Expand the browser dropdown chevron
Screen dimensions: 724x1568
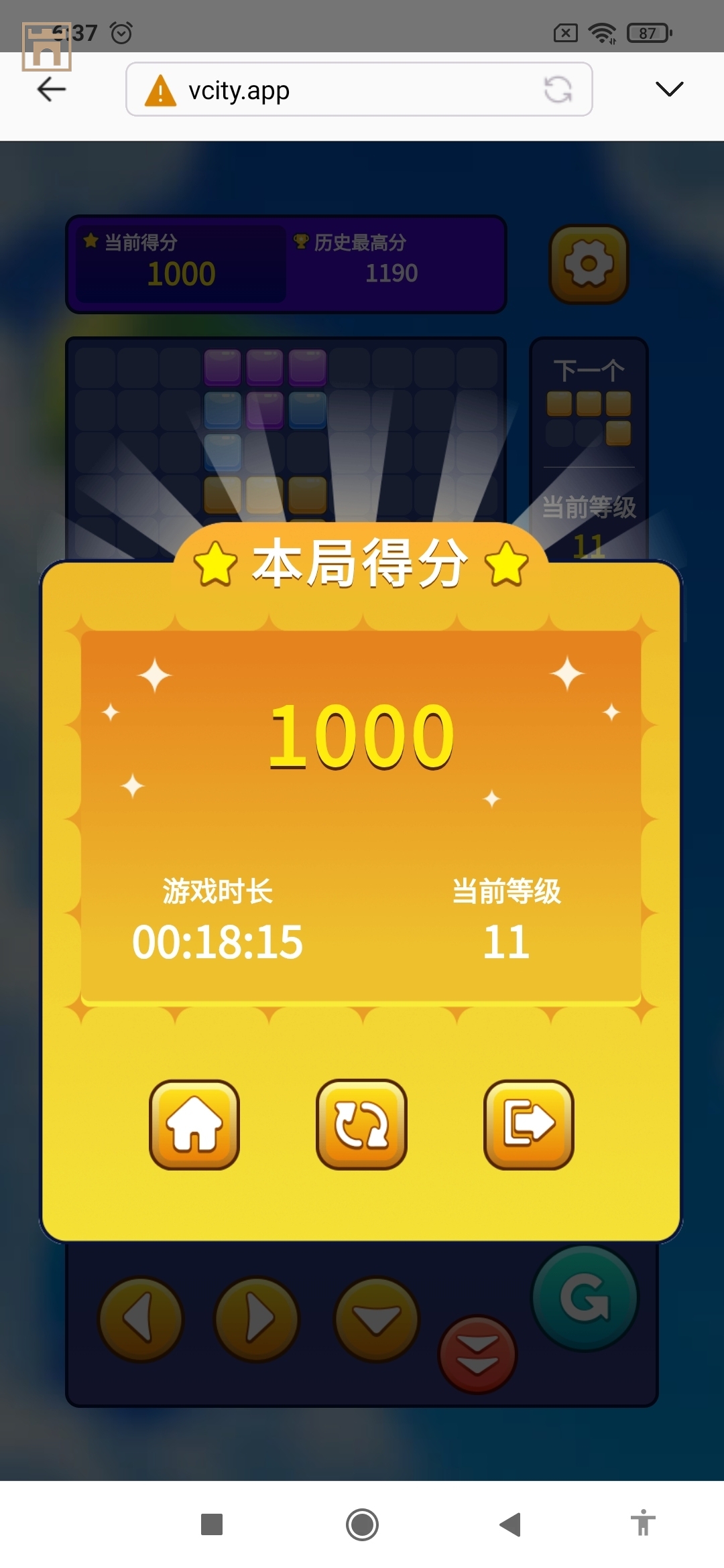[669, 88]
